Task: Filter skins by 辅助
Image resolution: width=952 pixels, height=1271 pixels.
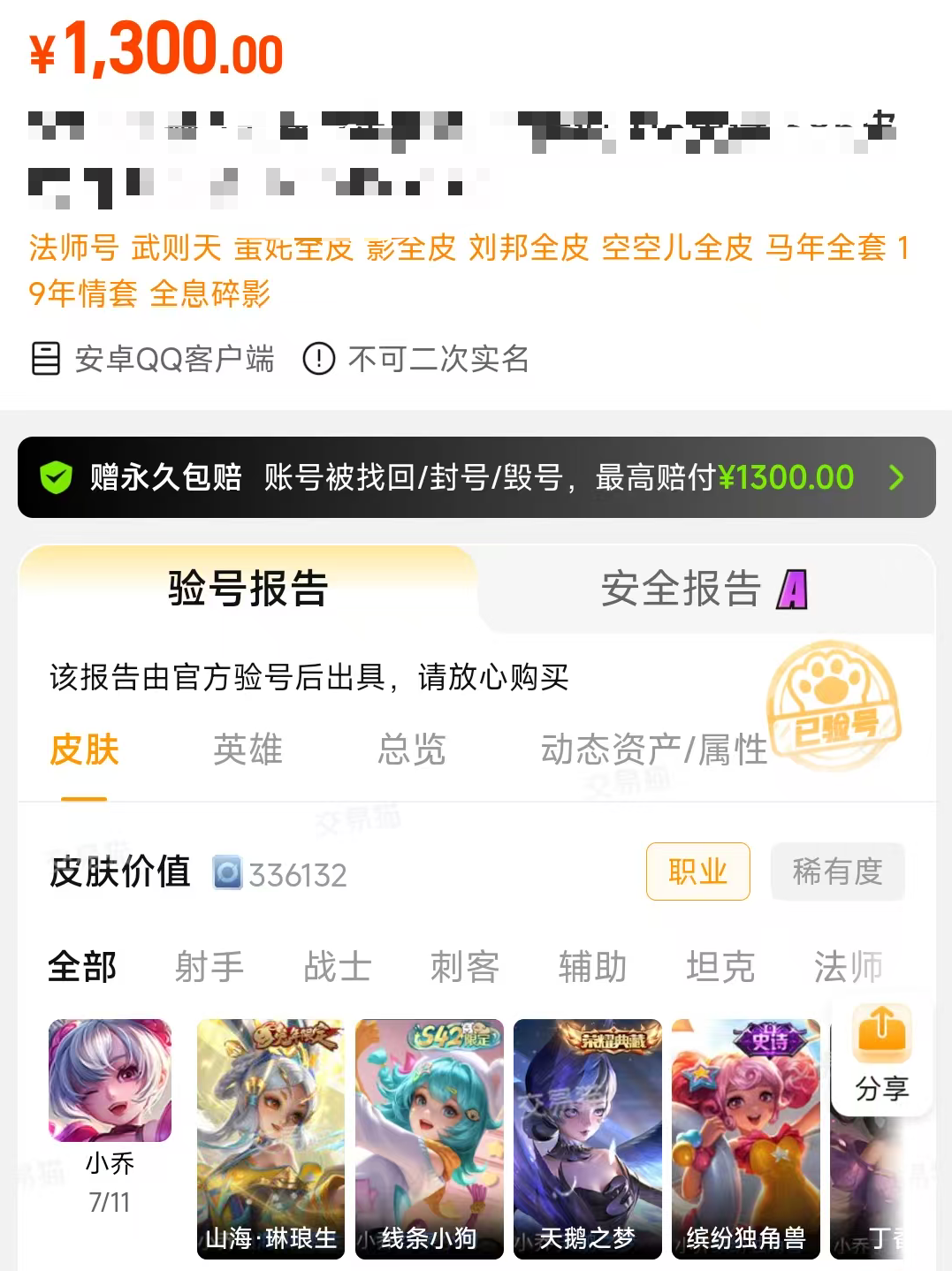Action: click(x=593, y=967)
